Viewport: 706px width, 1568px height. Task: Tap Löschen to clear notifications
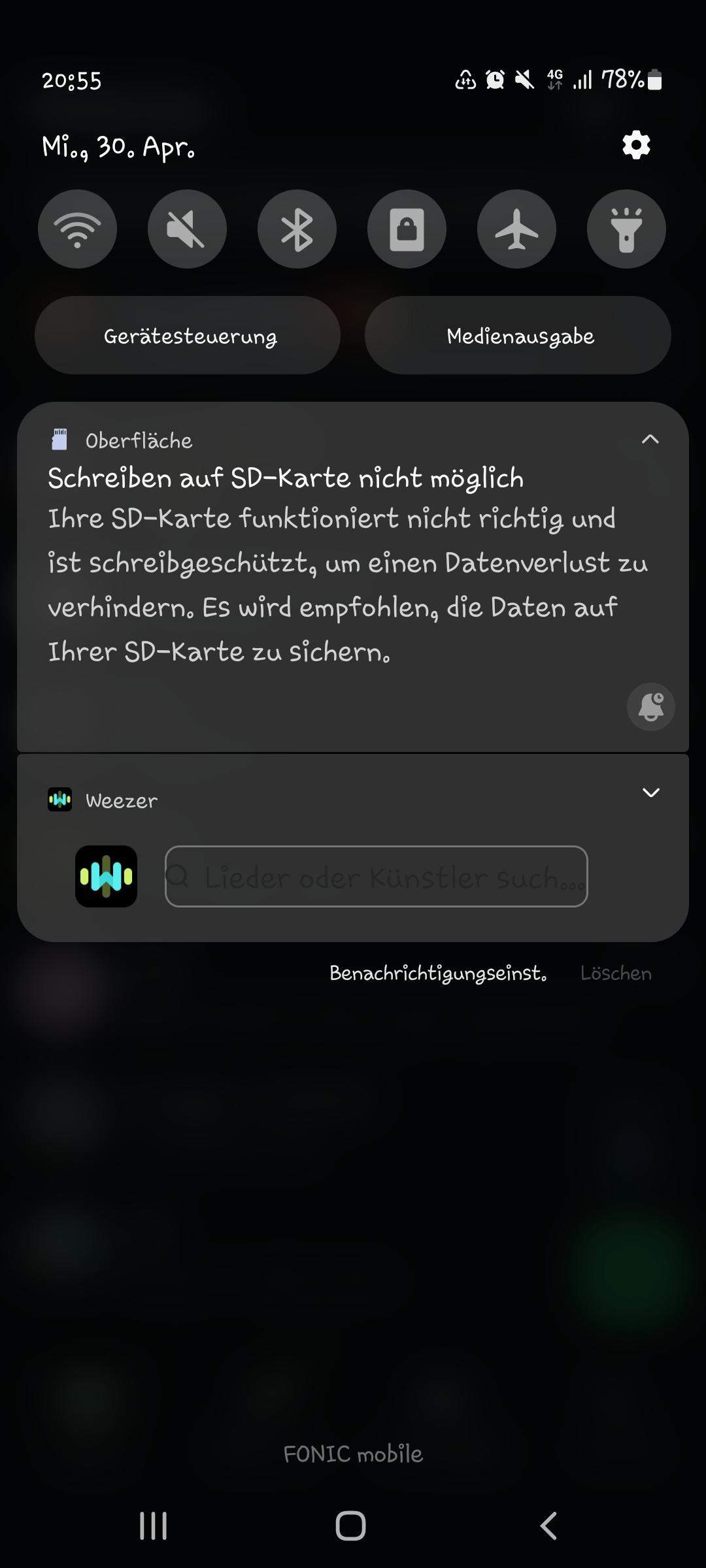click(x=615, y=973)
